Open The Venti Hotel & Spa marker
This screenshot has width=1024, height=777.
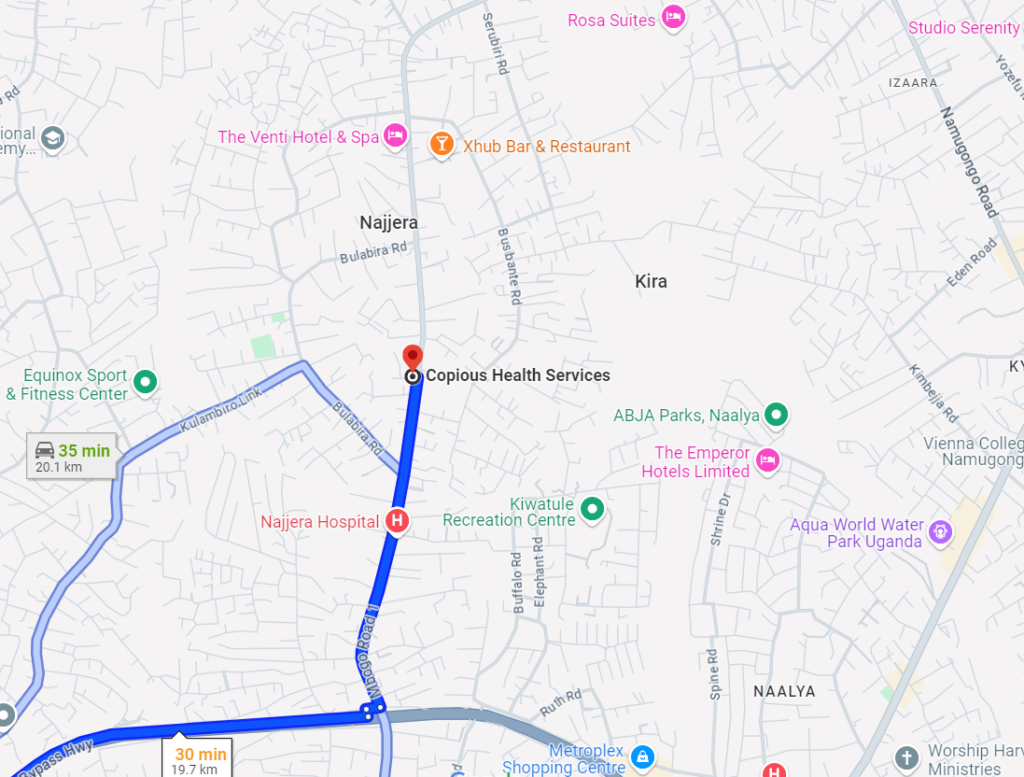point(396,136)
